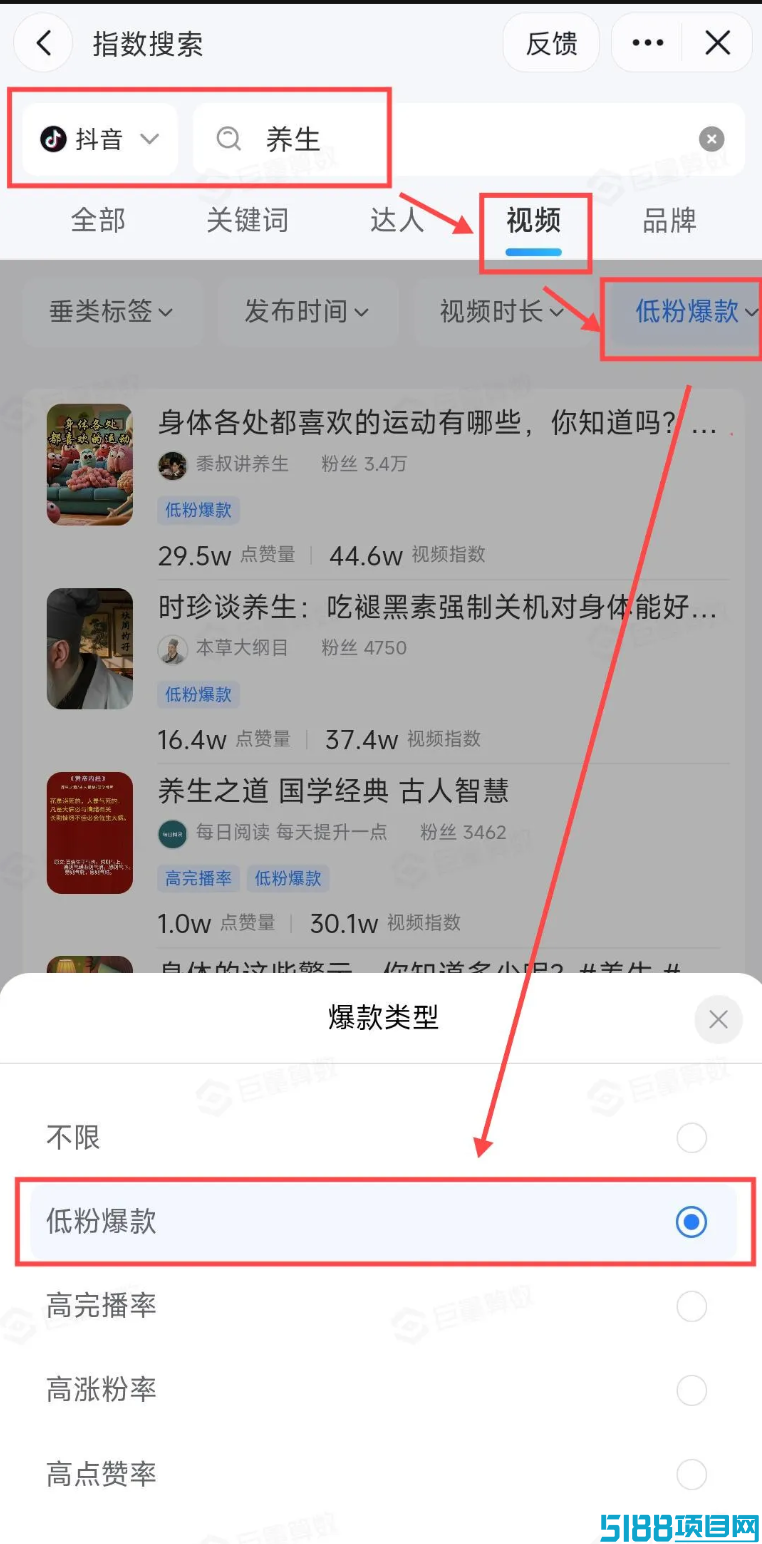
Task: Pick the 高涨粉率 option
Action: [381, 1389]
